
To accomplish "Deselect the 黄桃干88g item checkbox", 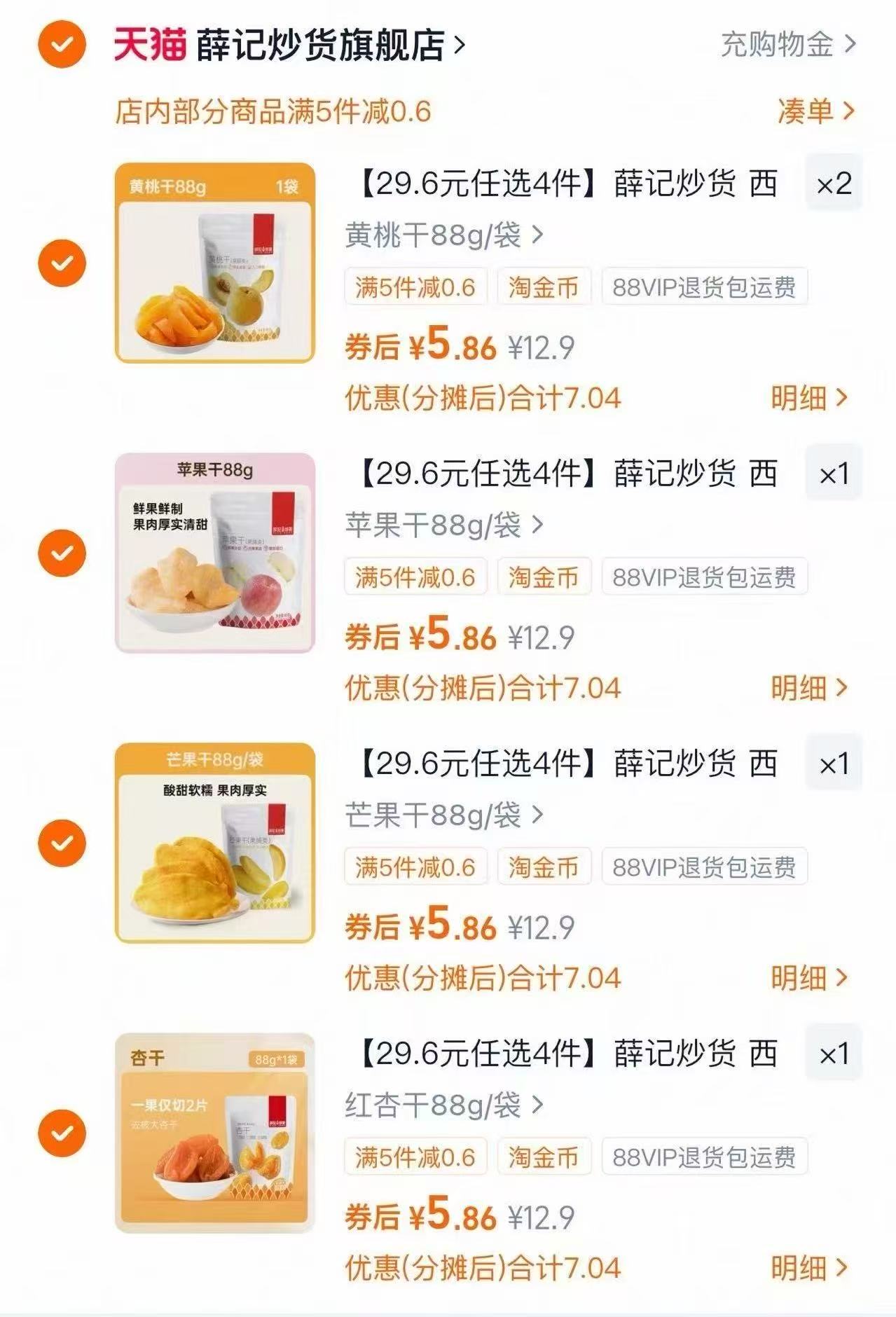I will [x=61, y=261].
